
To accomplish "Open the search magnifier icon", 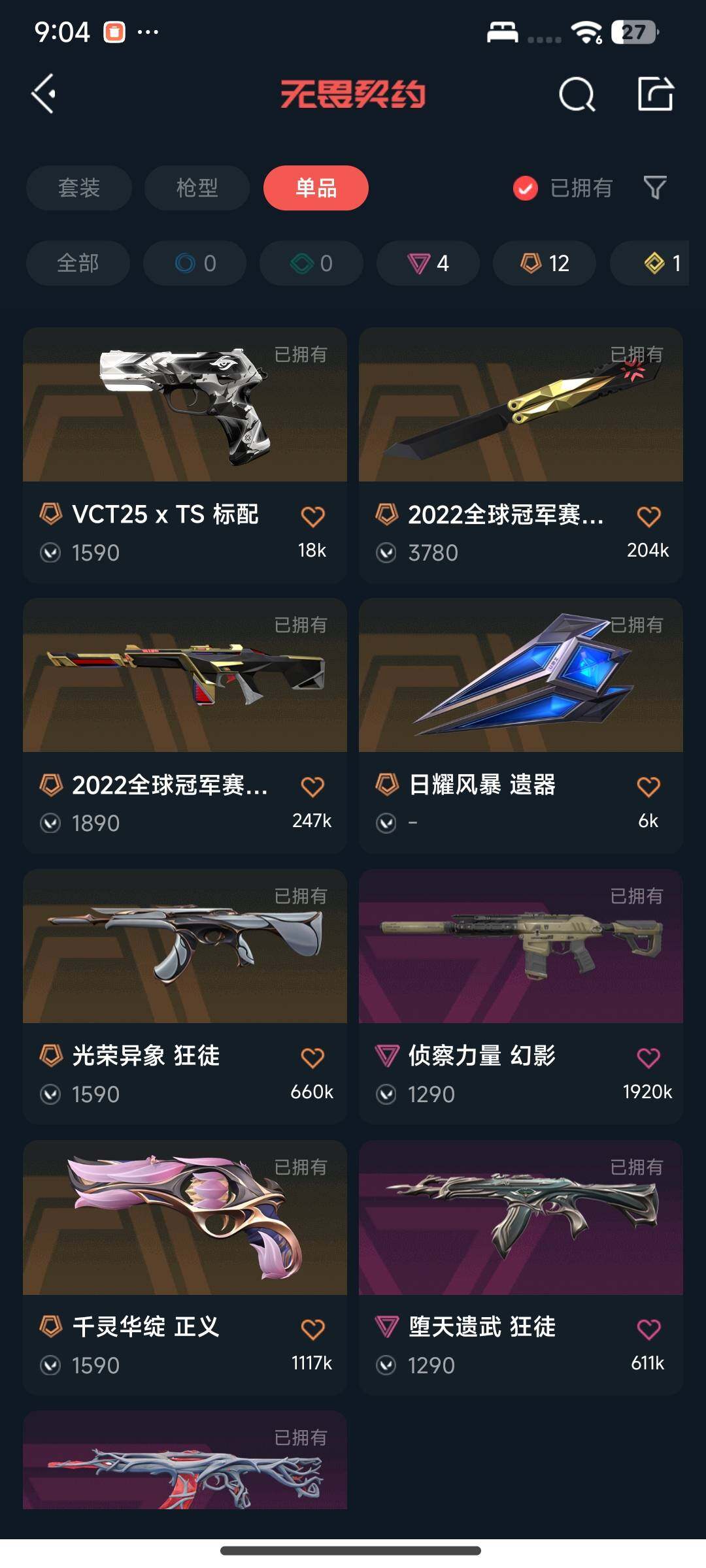I will [x=577, y=95].
